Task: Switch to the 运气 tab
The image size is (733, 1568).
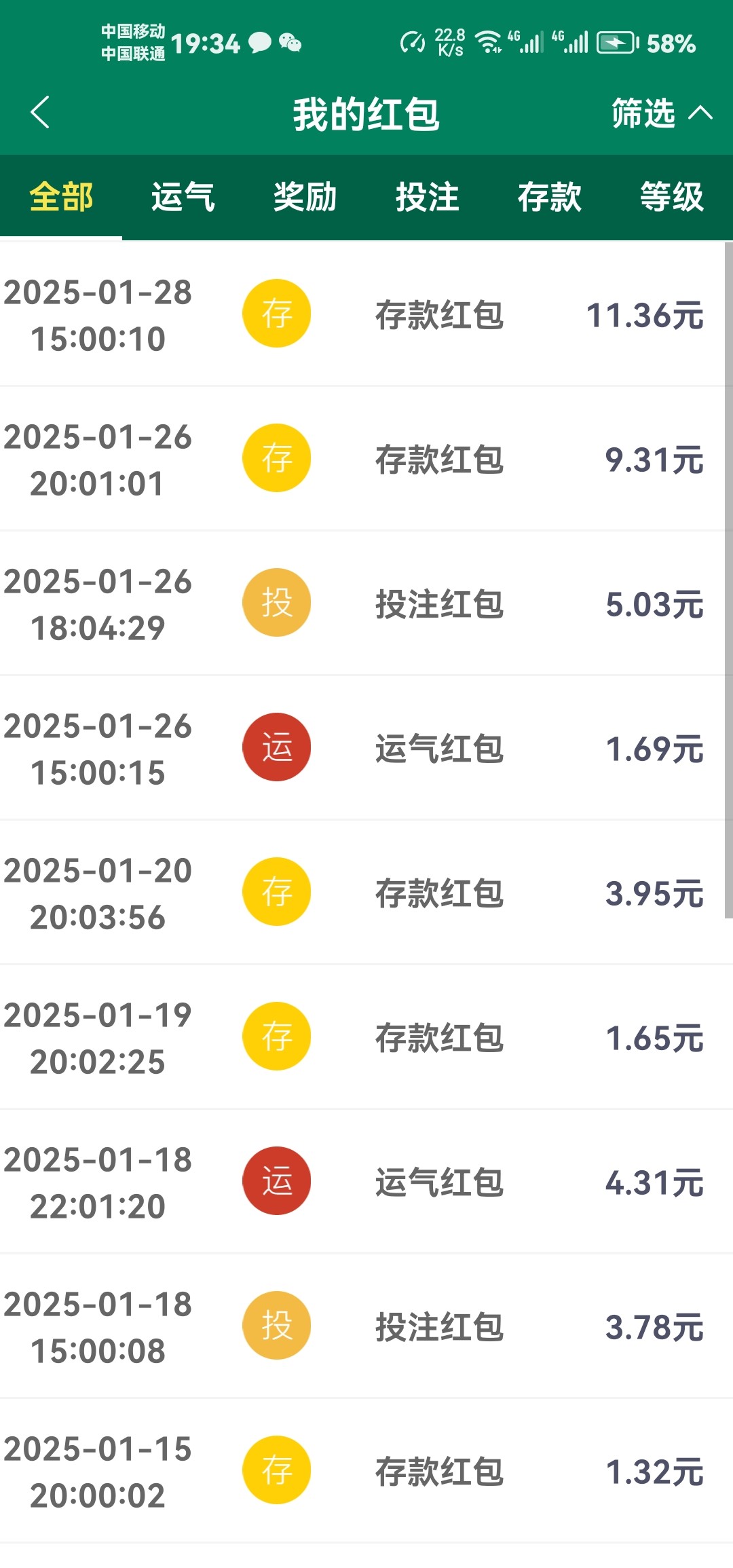Action: pos(183,198)
